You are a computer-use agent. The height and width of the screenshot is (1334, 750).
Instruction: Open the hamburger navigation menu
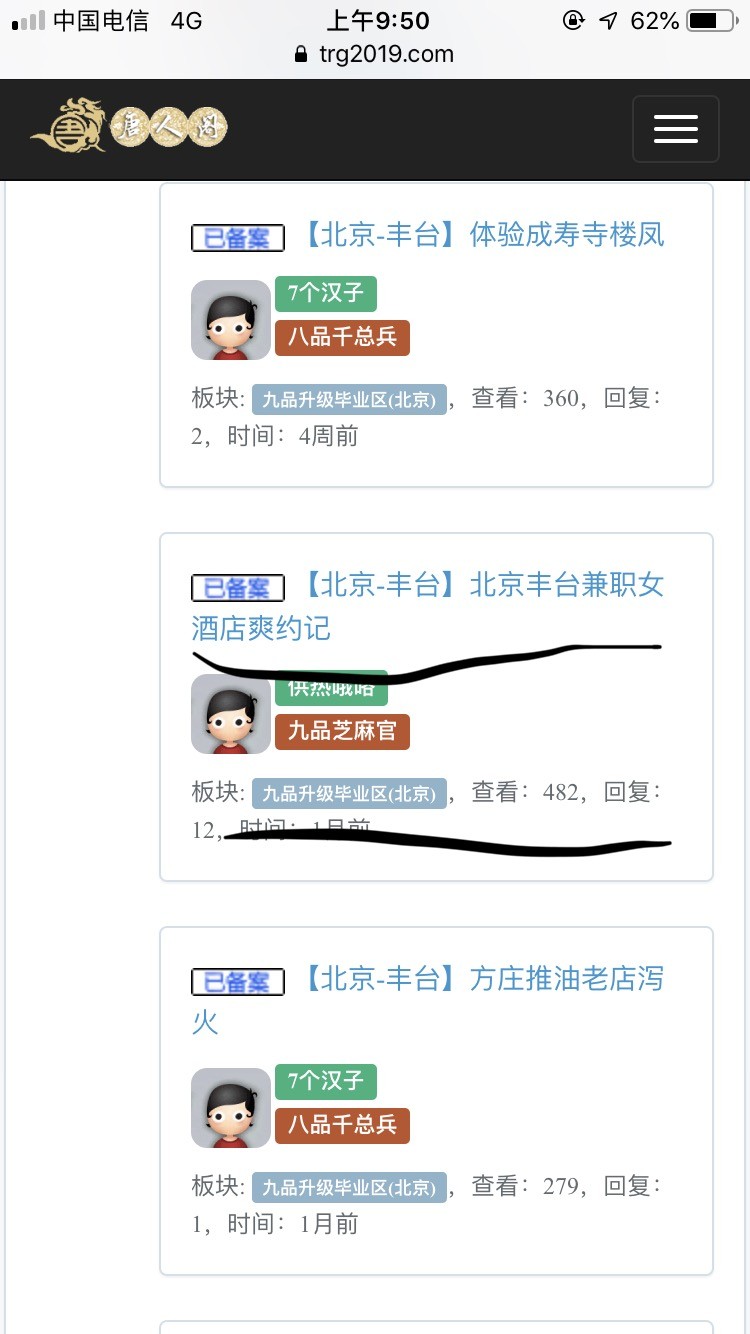click(675, 129)
